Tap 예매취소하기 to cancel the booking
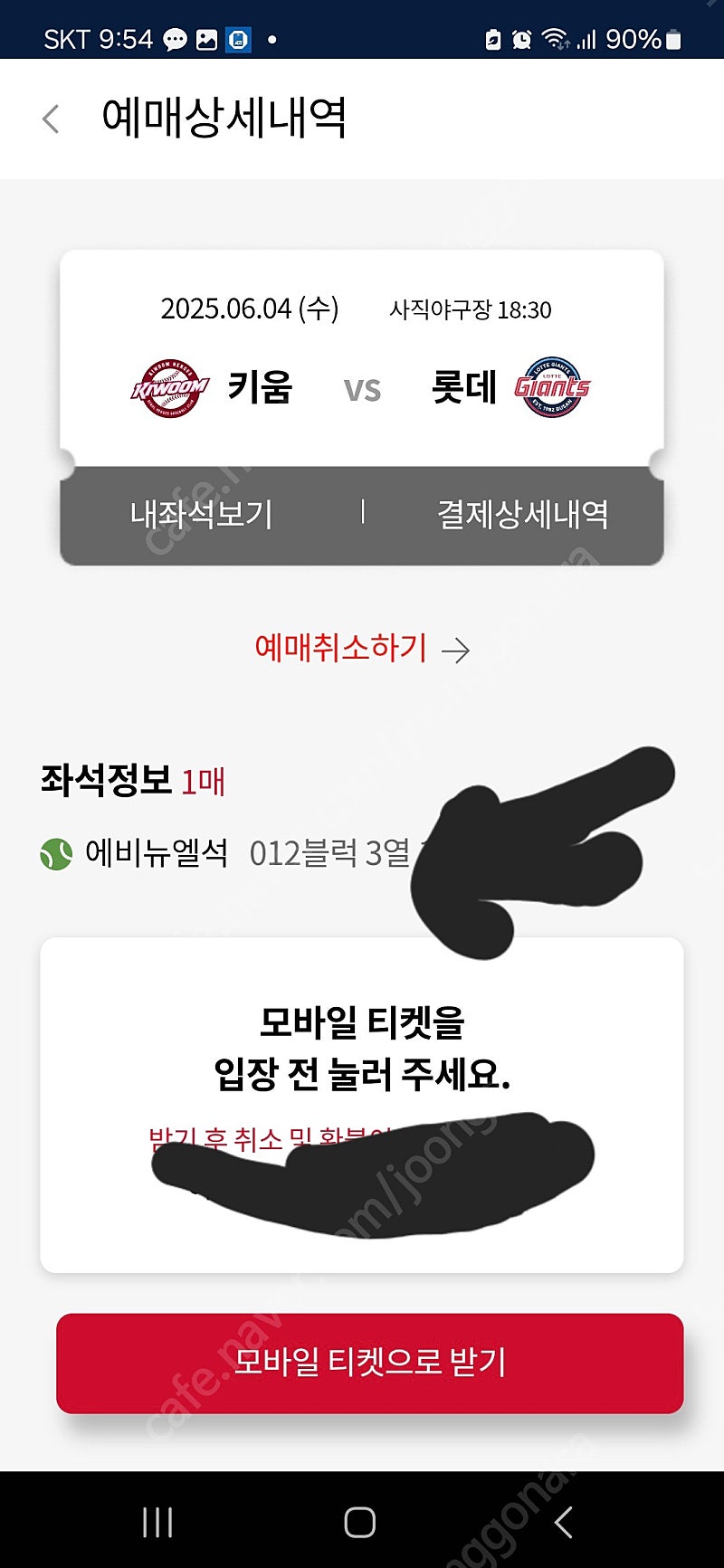 [x=361, y=648]
